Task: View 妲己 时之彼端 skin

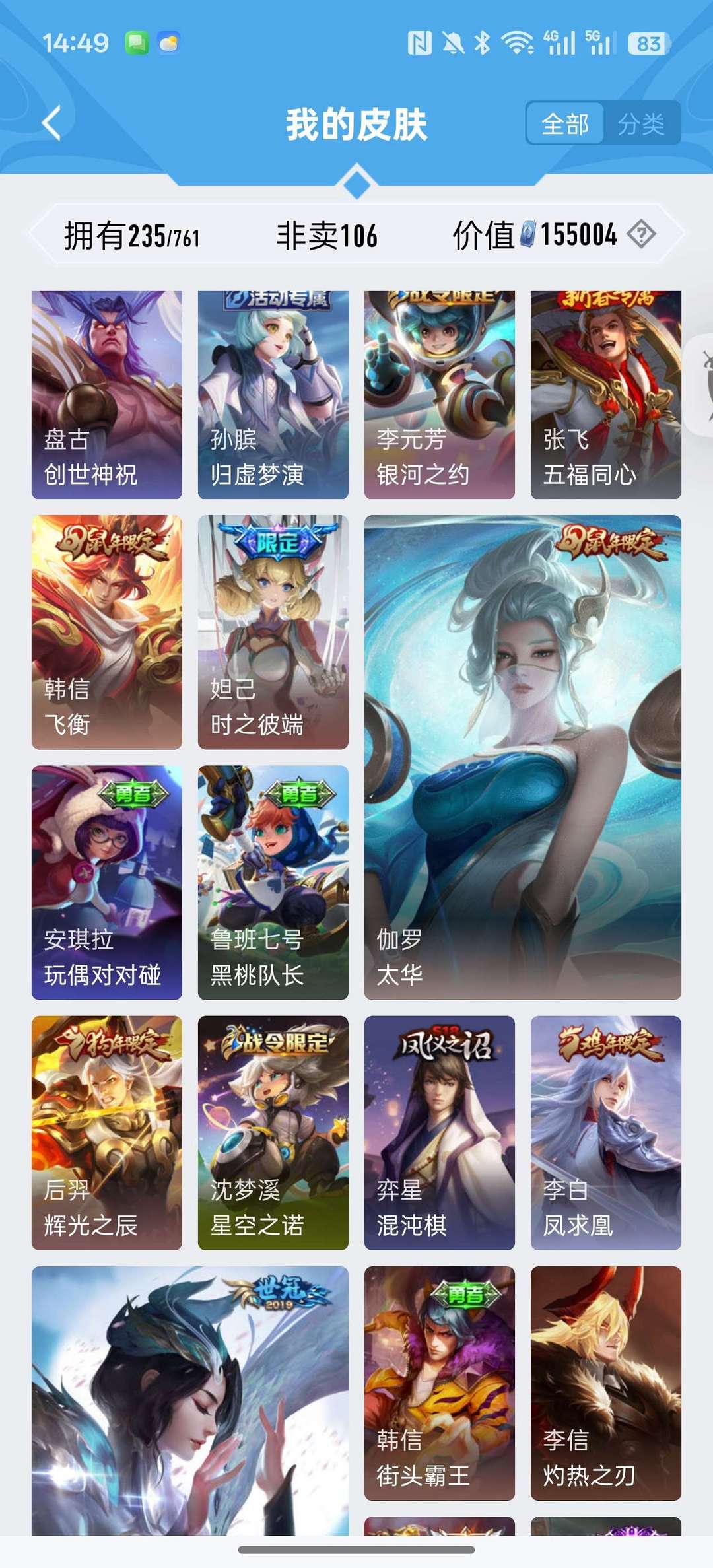Action: click(x=273, y=632)
